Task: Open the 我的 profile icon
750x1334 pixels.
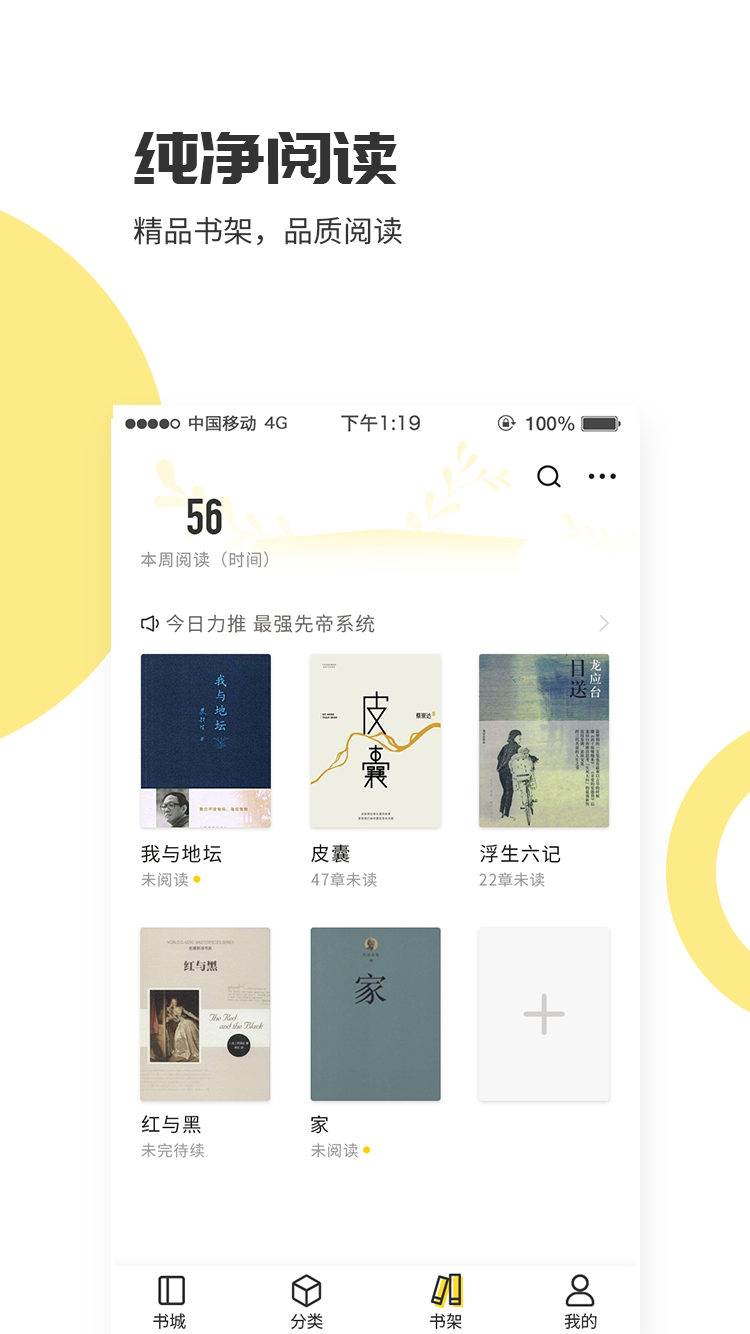Action: tap(580, 1292)
